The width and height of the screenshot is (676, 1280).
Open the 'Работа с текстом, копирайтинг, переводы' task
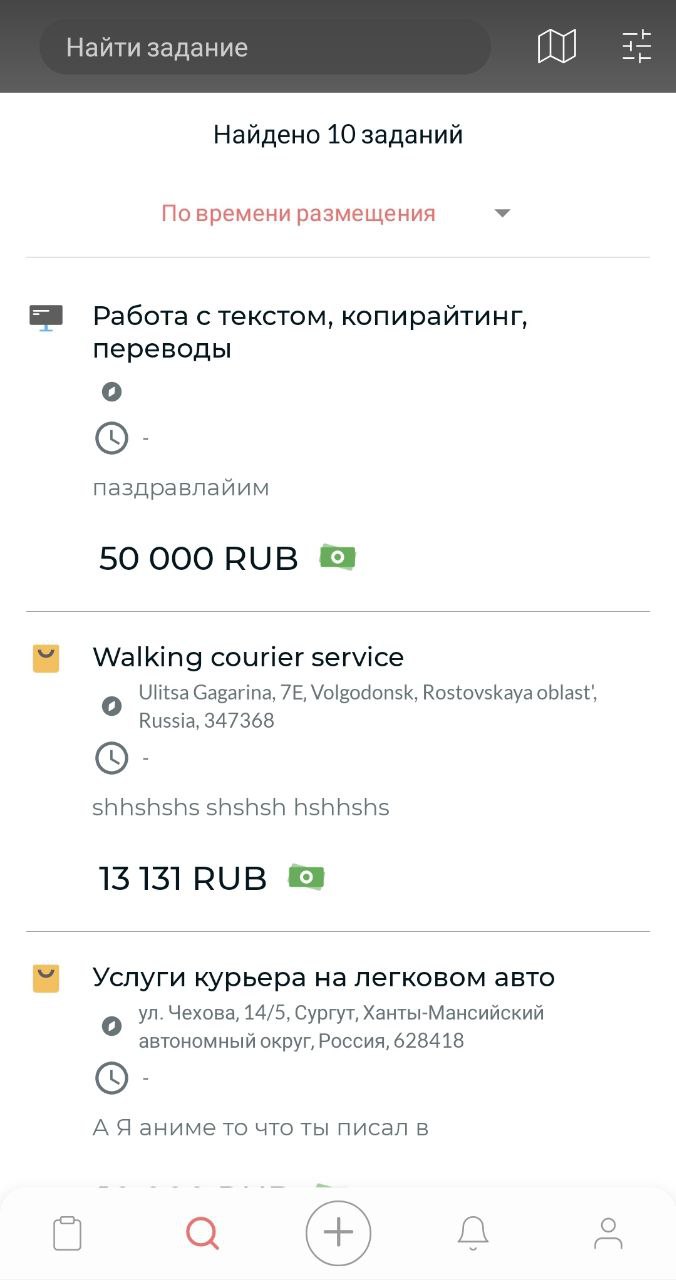tap(310, 332)
